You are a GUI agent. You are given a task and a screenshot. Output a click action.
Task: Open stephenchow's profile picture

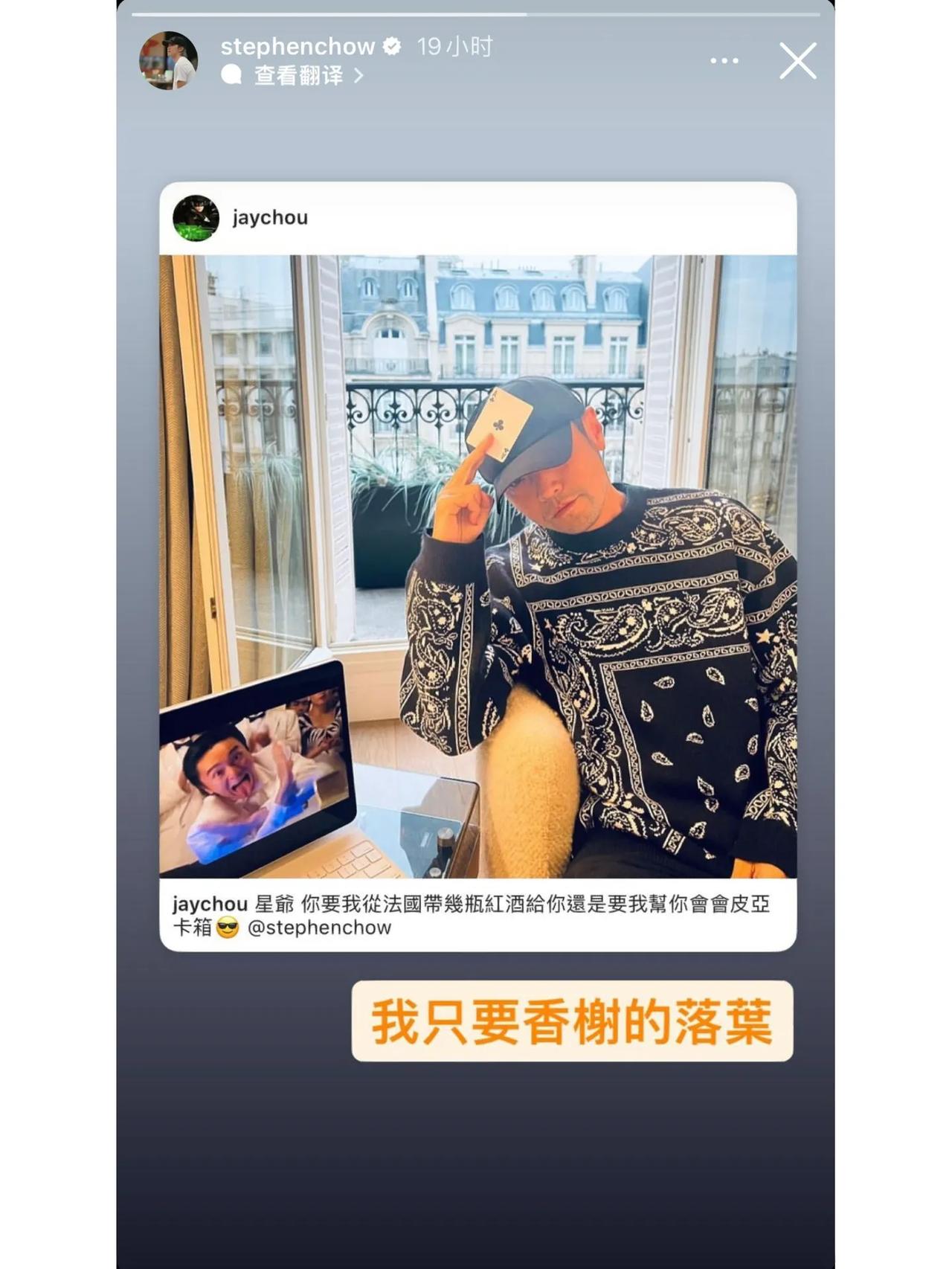point(169,60)
